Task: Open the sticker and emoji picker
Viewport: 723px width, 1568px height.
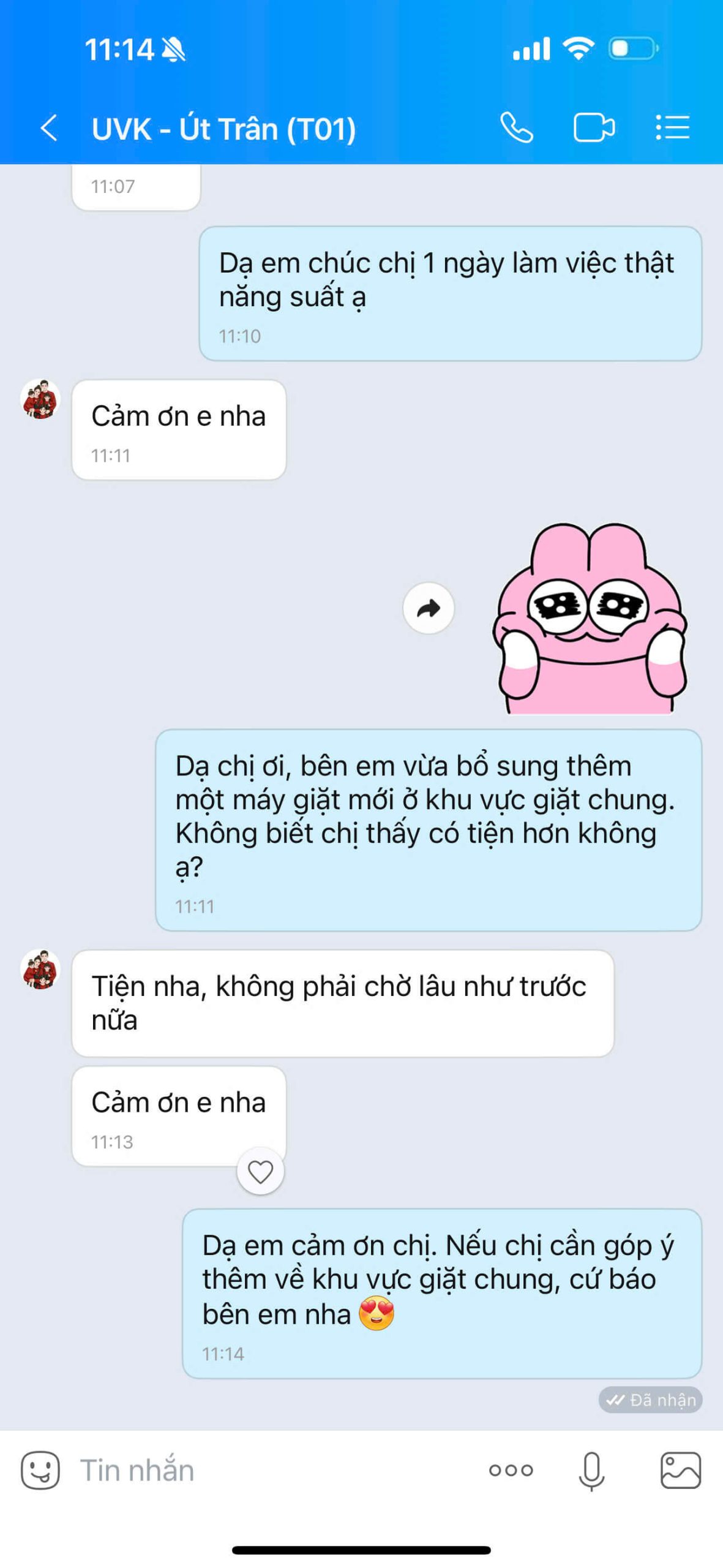Action: click(x=40, y=1470)
